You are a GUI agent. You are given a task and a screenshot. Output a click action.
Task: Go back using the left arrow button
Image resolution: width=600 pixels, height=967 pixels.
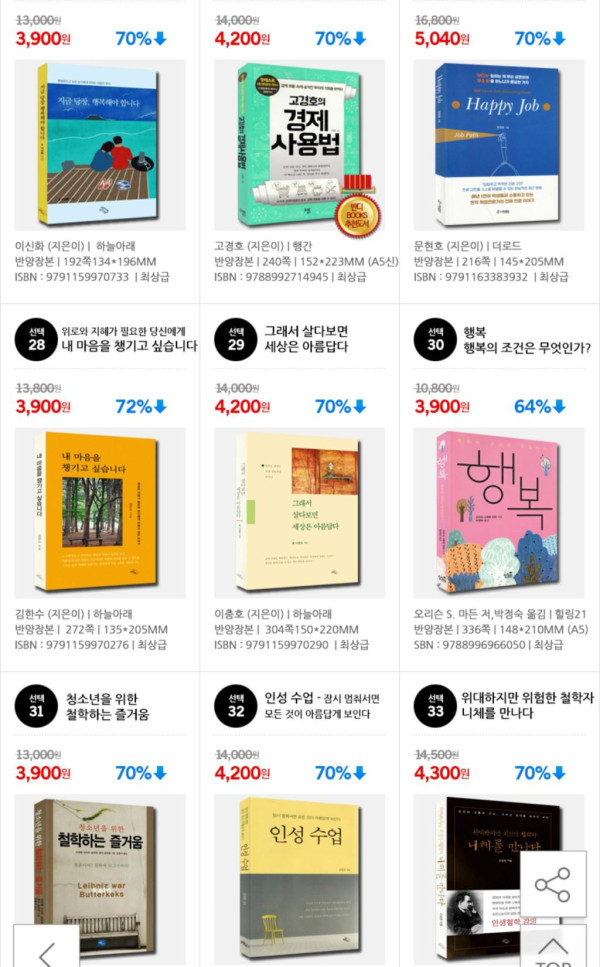[x=45, y=946]
